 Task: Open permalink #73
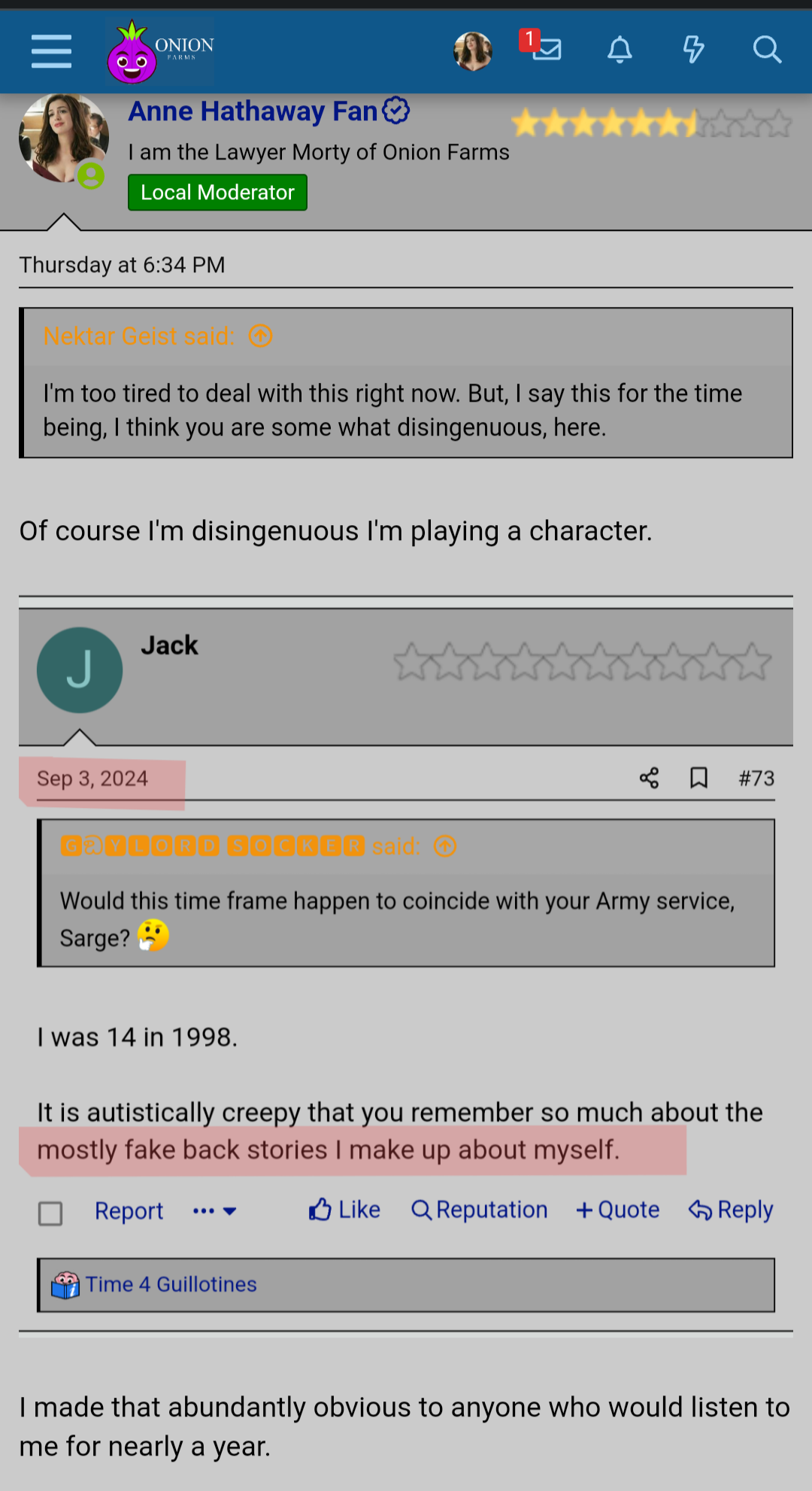coord(756,778)
